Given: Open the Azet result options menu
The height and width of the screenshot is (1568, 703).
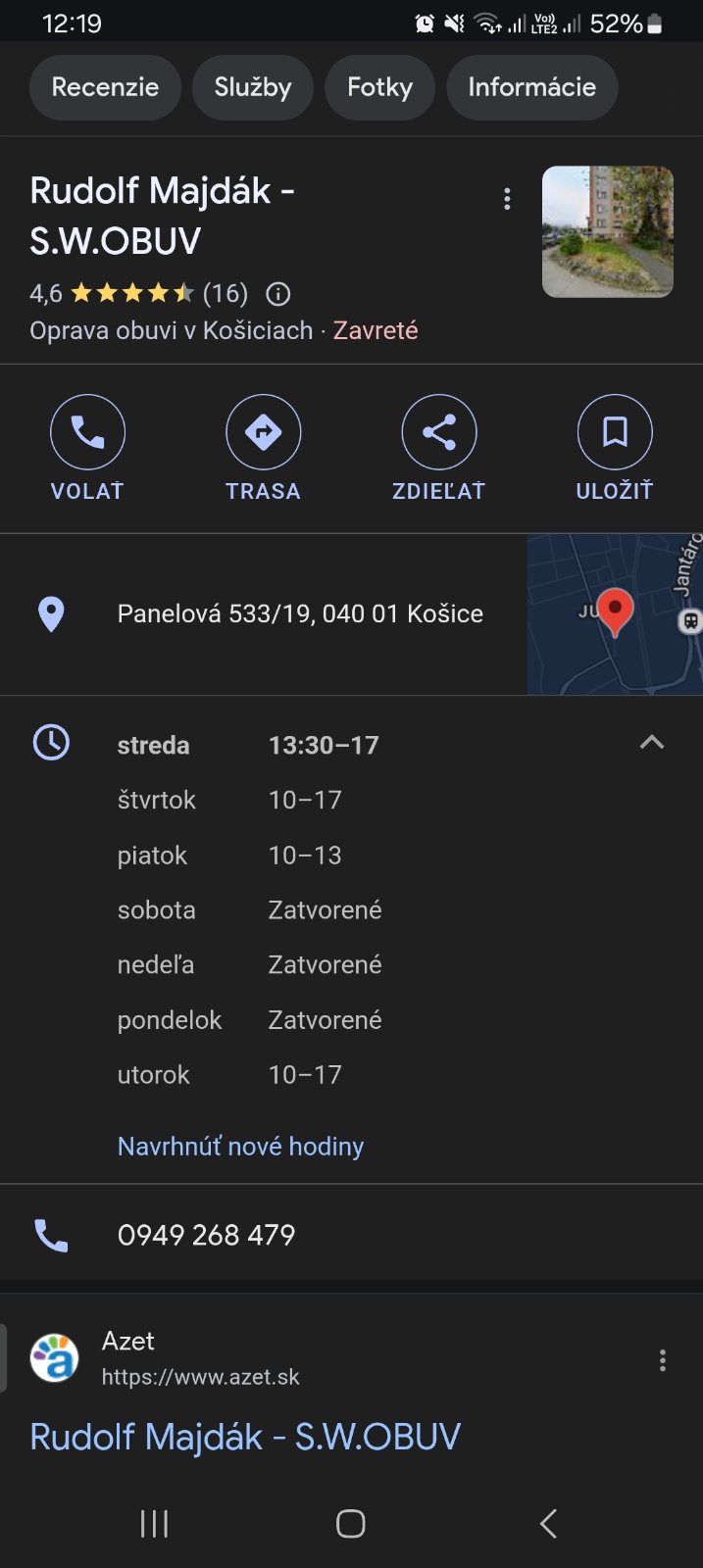Looking at the screenshot, I should point(663,1359).
